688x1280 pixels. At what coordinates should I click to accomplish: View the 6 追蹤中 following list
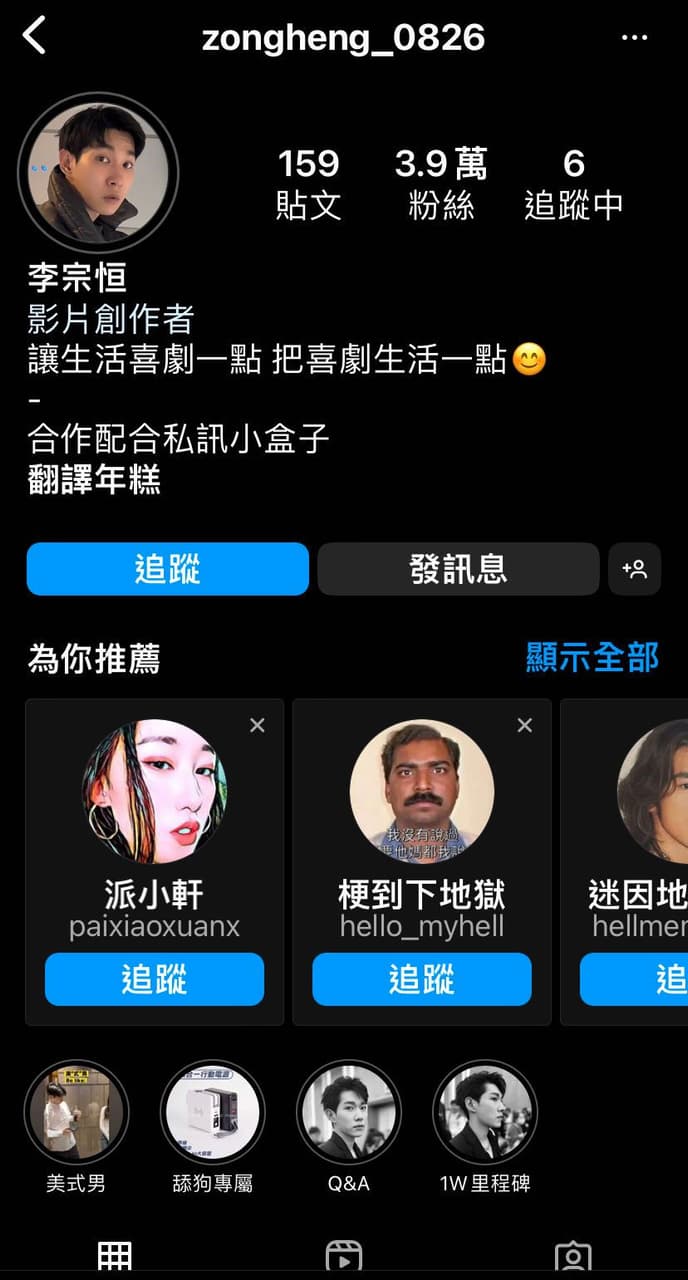(574, 184)
